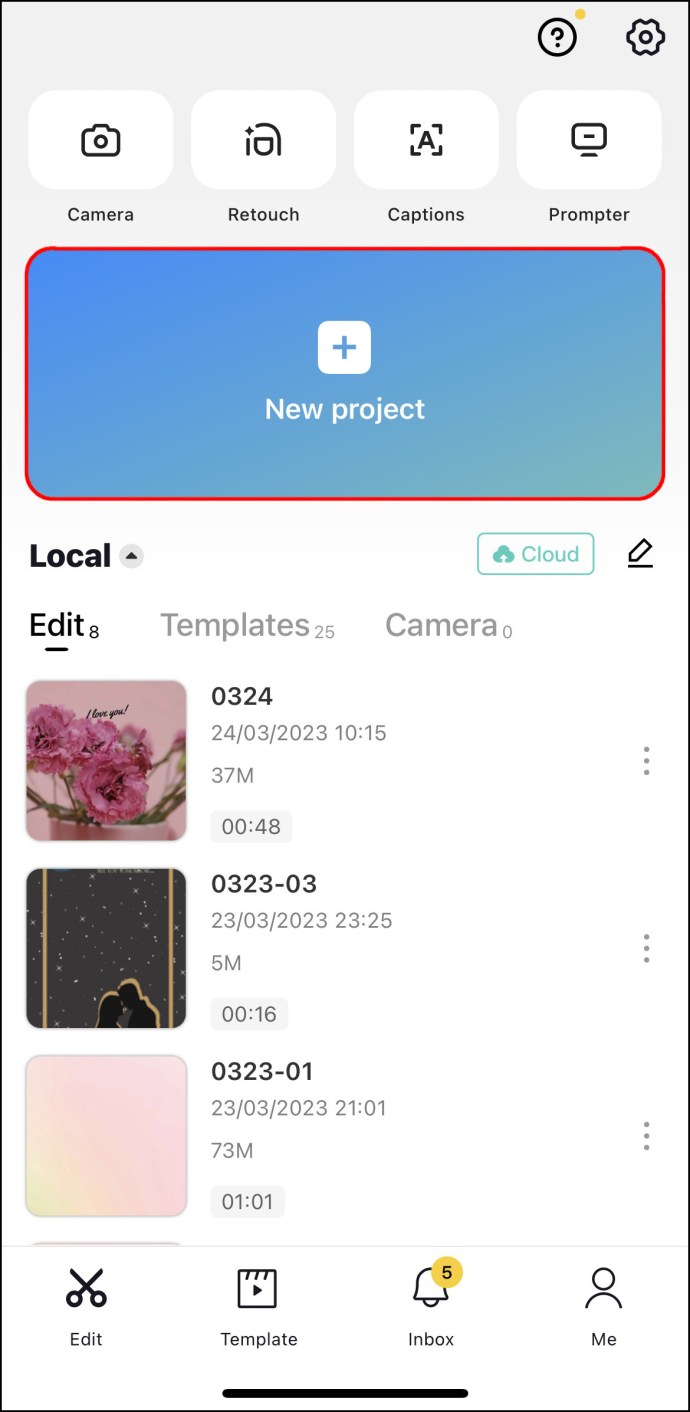Open more options for project 0323-01

tap(646, 1136)
